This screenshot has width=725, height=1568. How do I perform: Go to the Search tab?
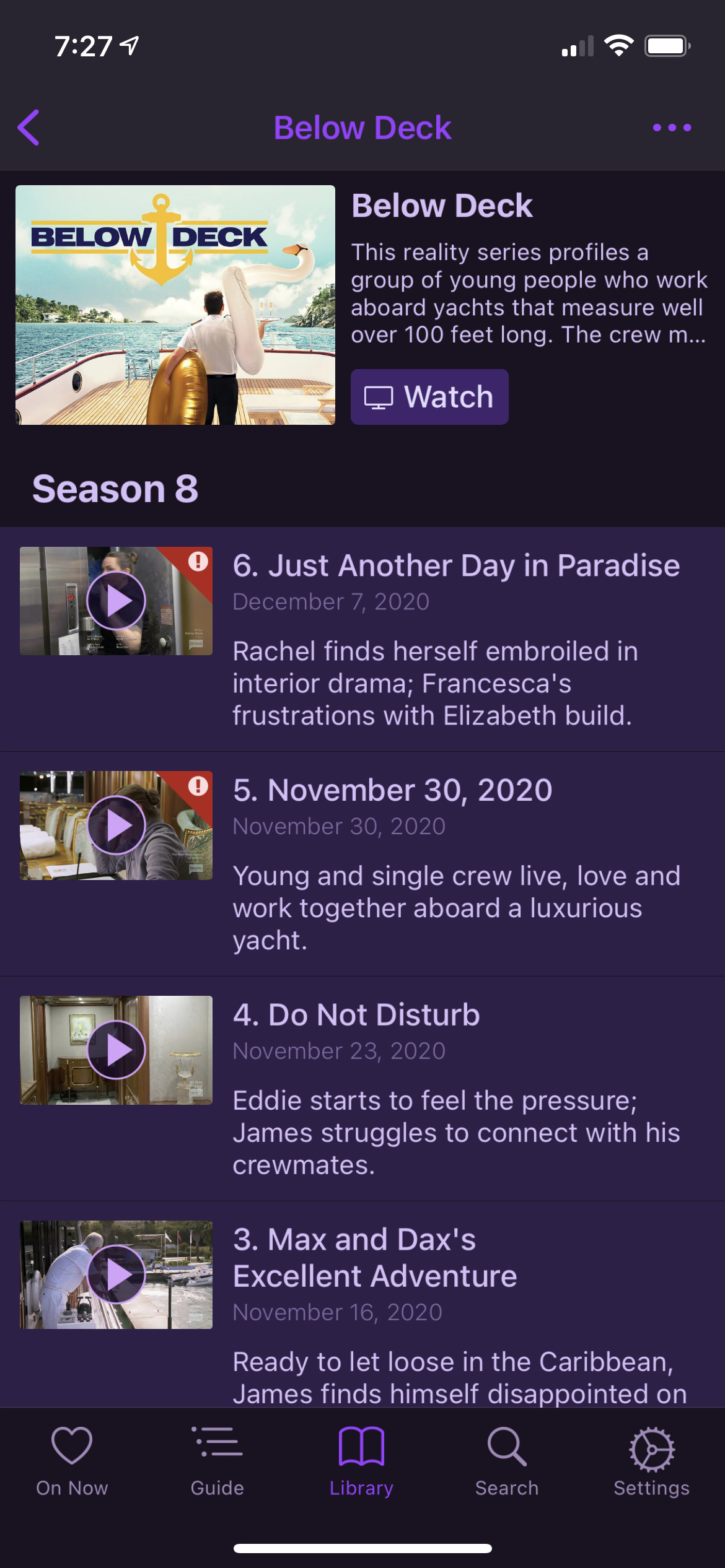(x=507, y=1460)
